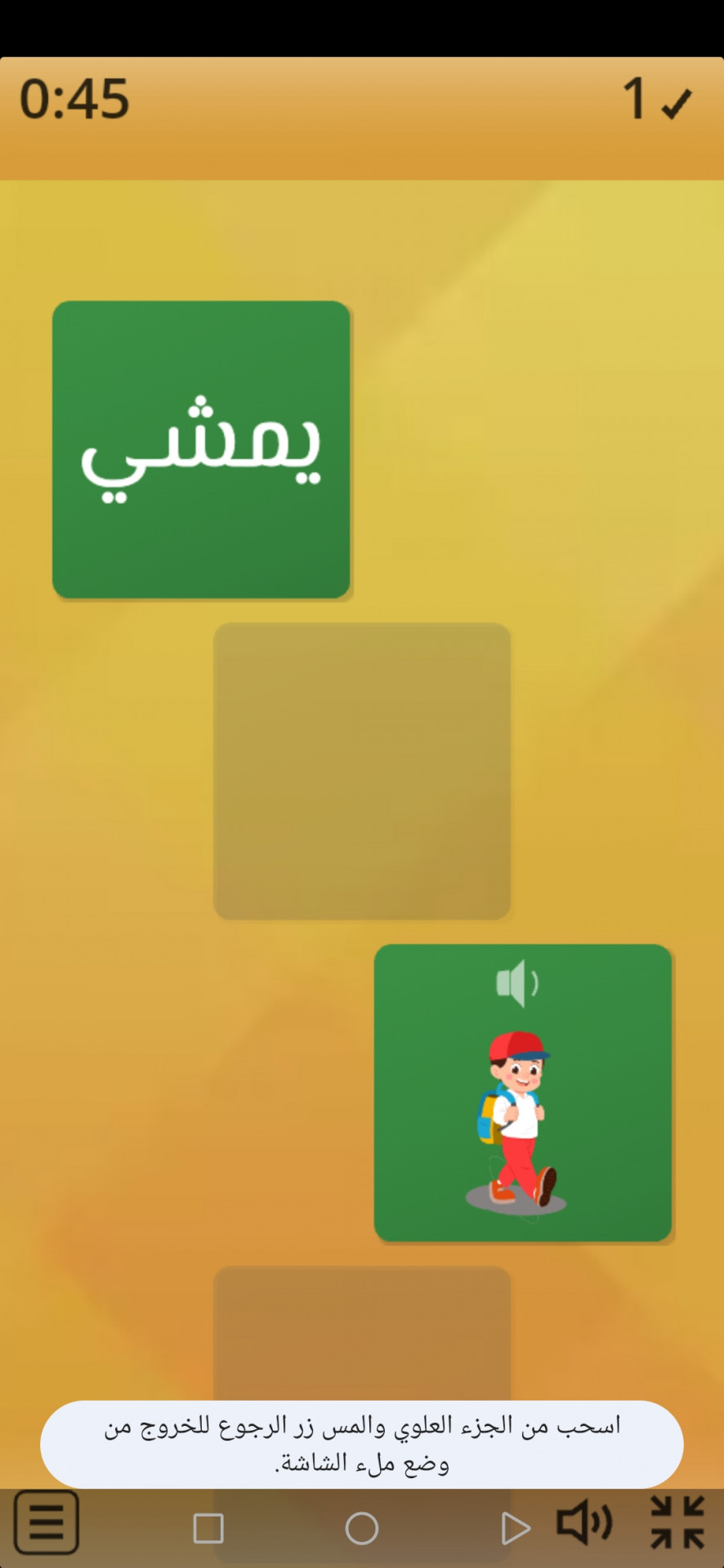Select the green card with the word يمشي
The width and height of the screenshot is (724, 1568).
201,449
